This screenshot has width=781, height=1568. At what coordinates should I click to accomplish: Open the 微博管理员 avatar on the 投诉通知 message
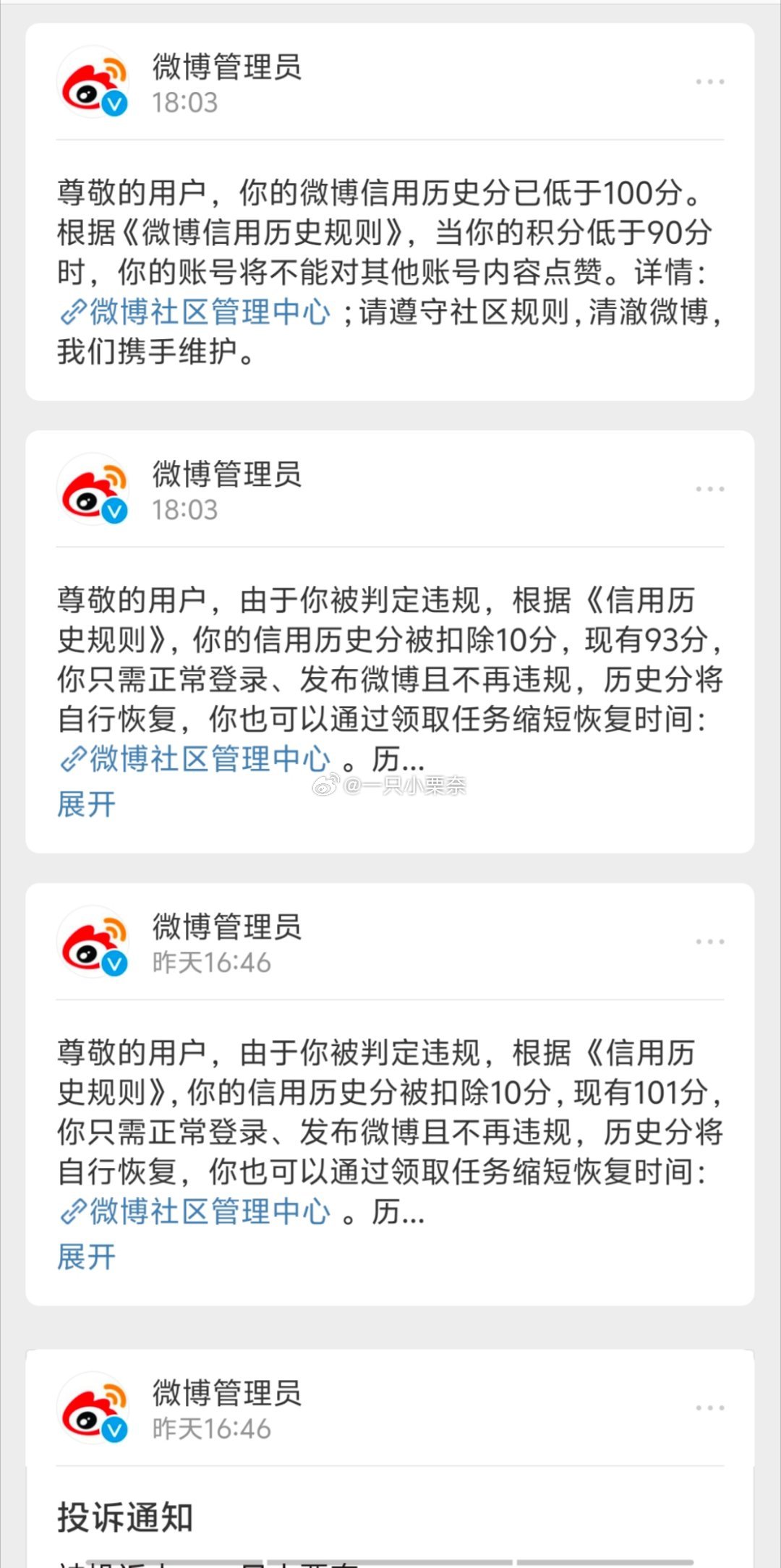(x=93, y=1408)
